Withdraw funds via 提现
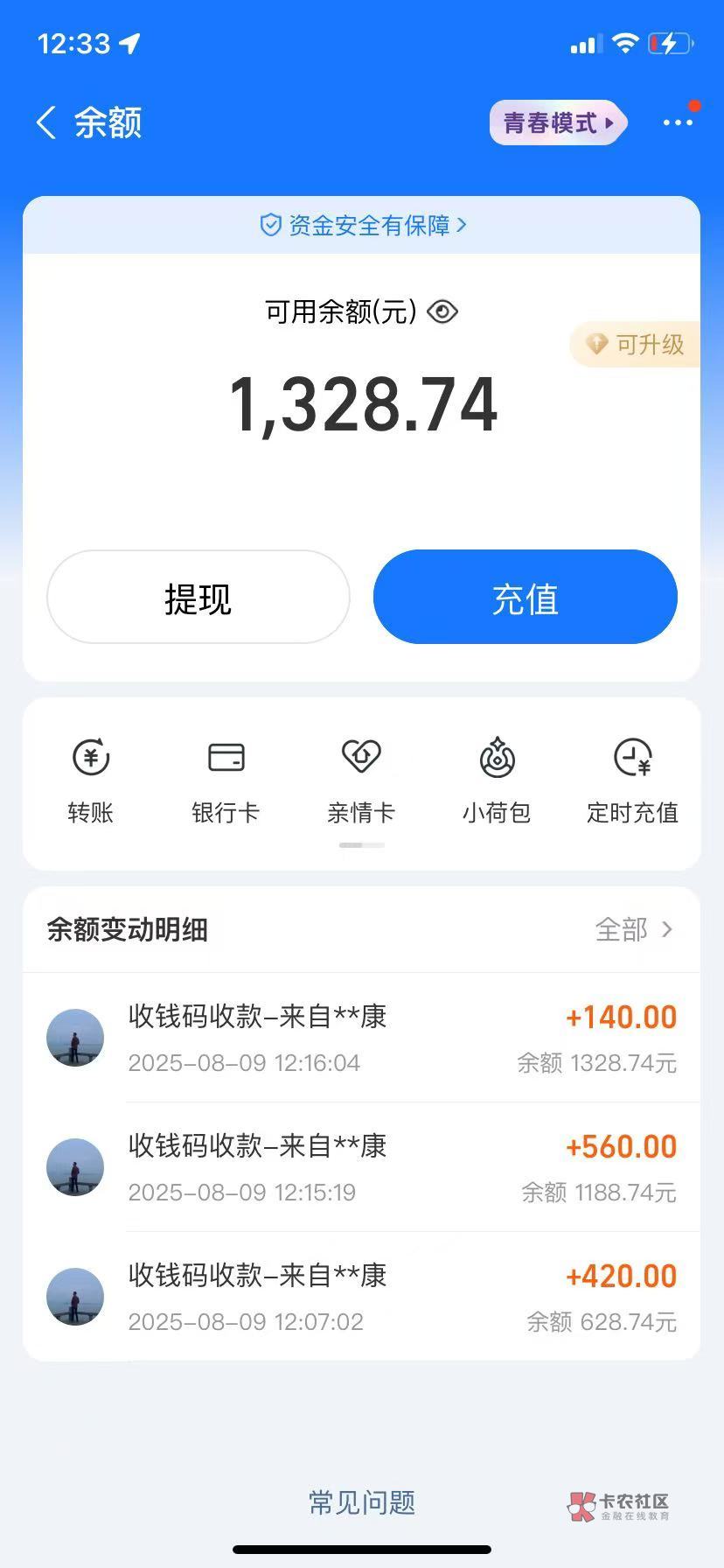The height and width of the screenshot is (1568, 724). (x=198, y=598)
